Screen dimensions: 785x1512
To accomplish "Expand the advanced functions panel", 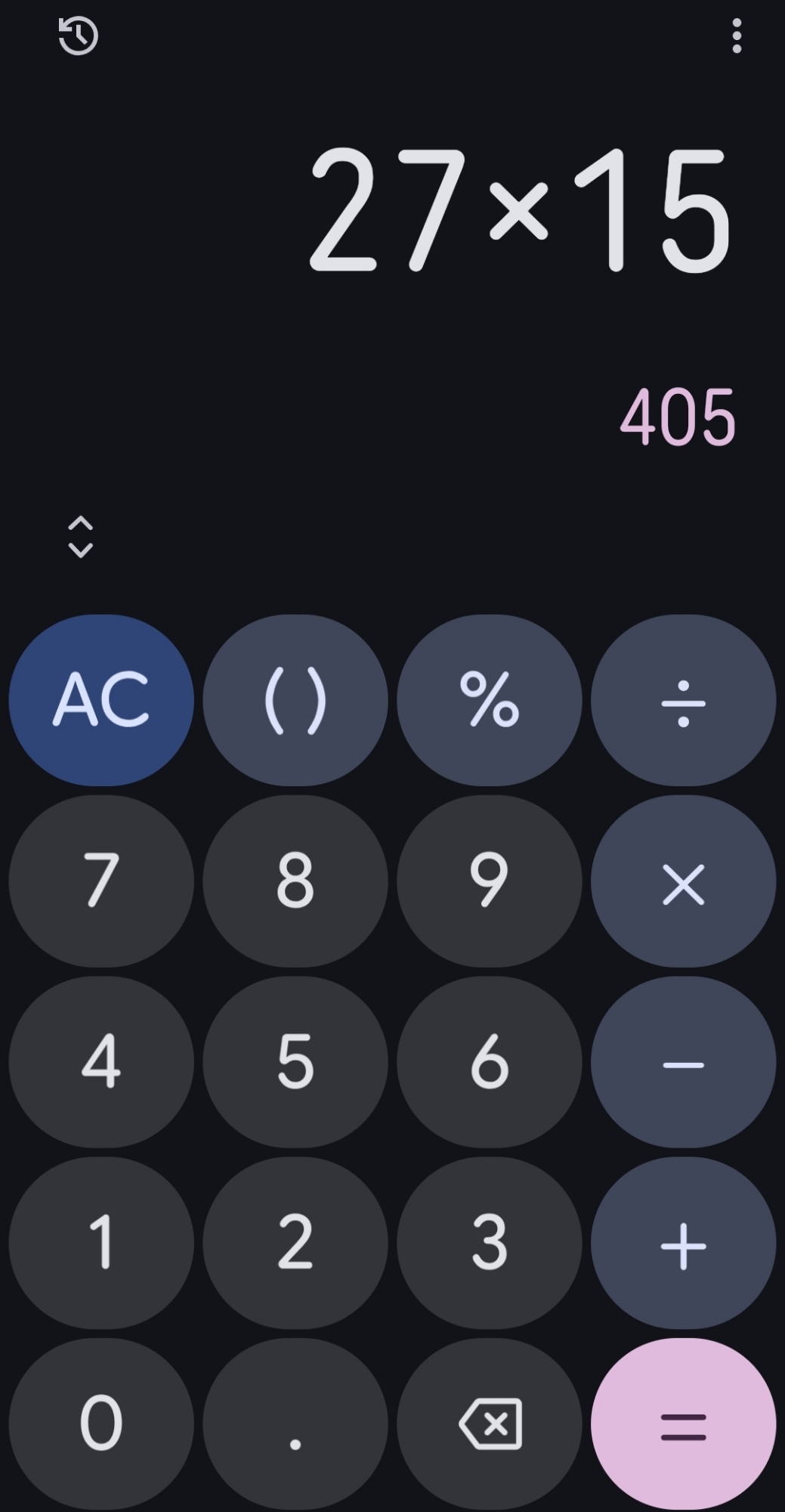I will (x=80, y=537).
